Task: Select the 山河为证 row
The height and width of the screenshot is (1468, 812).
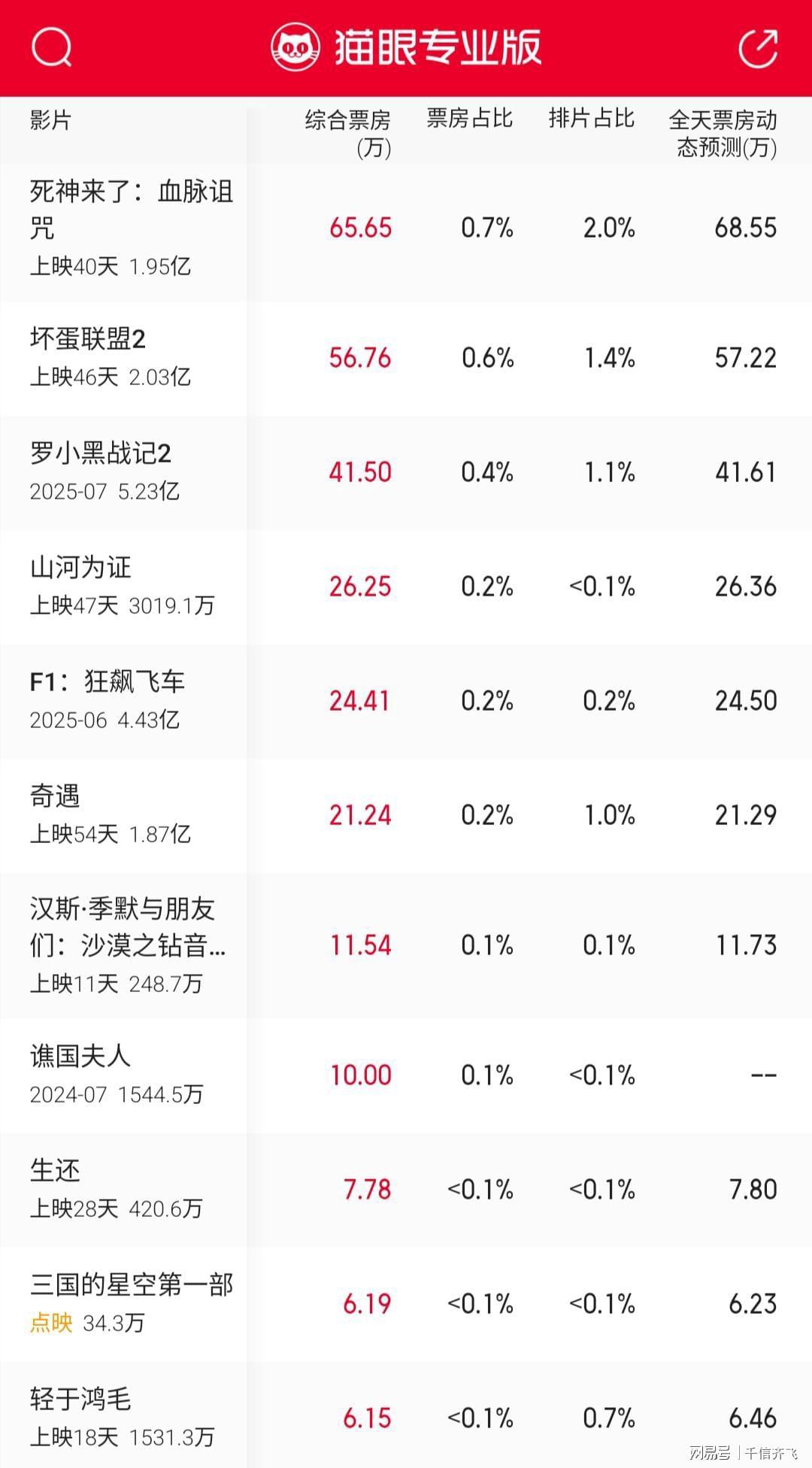Action: click(x=80, y=568)
